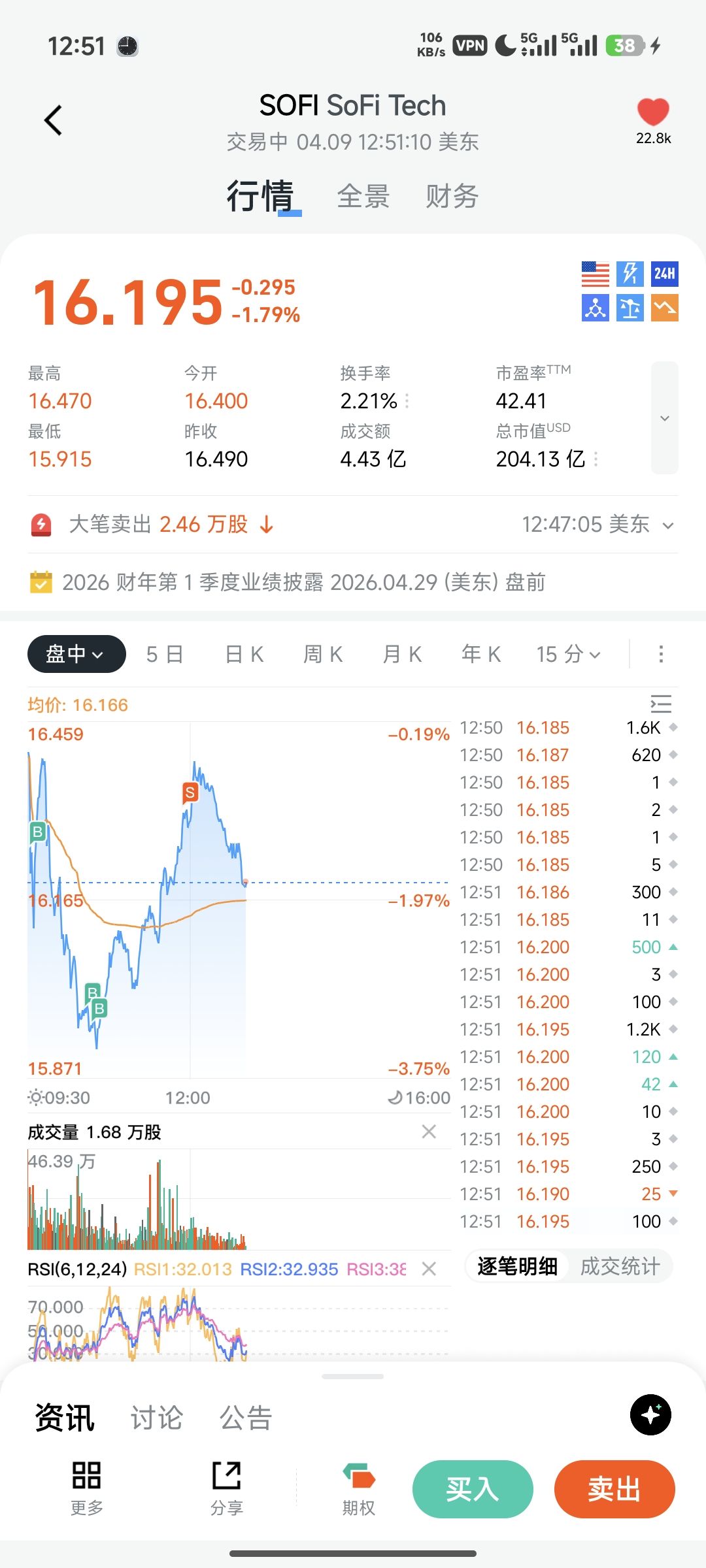Open the 盘中 chart period dropdown

[x=76, y=654]
